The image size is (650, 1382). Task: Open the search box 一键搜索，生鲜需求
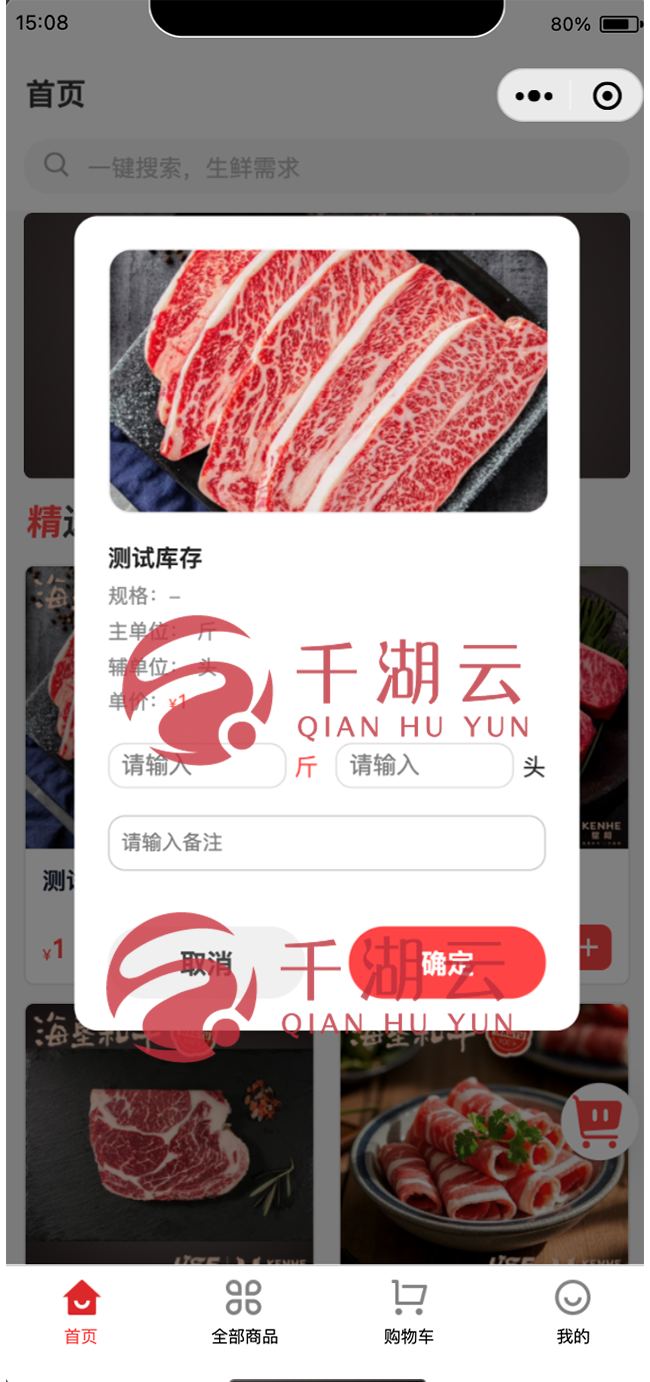point(326,167)
